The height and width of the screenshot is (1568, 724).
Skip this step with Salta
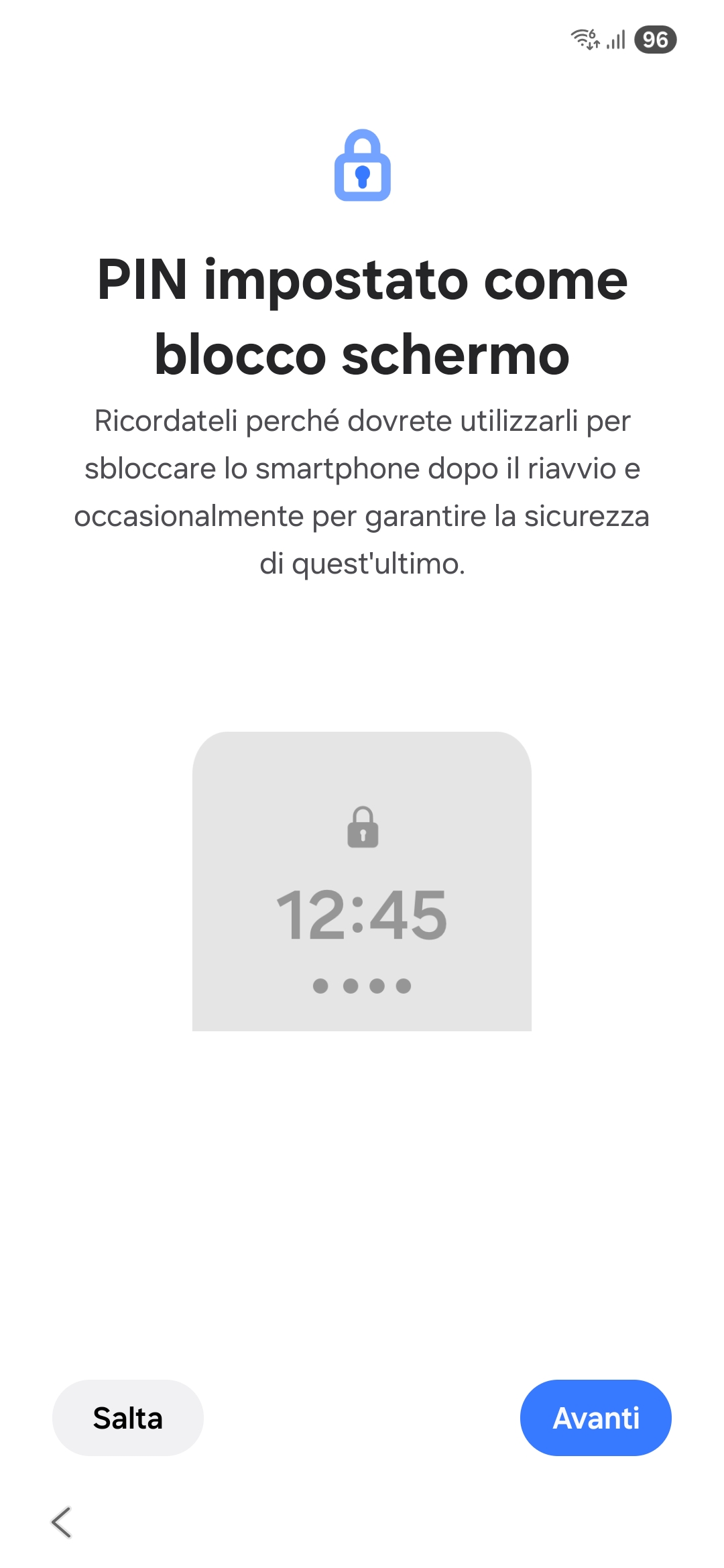point(128,1417)
